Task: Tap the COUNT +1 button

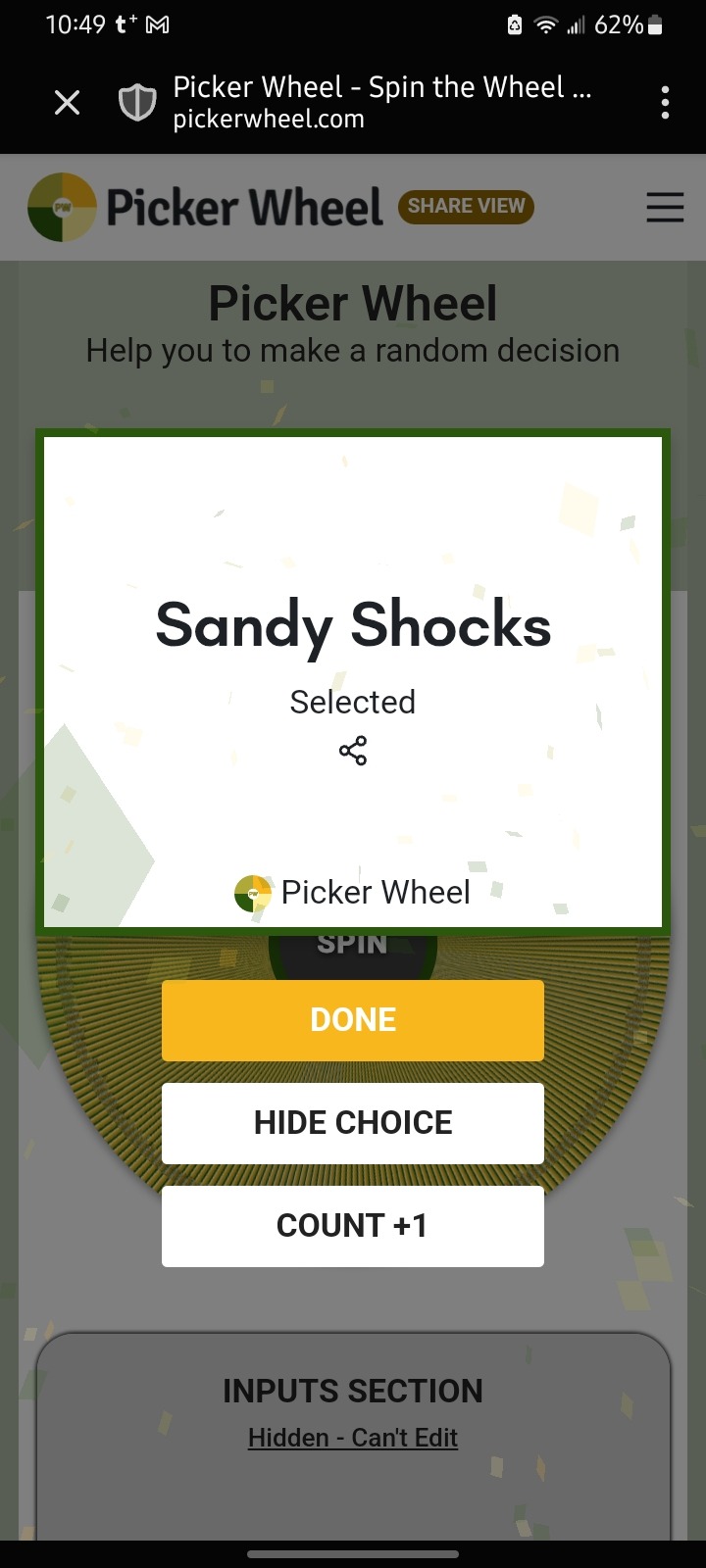Action: (x=353, y=1226)
